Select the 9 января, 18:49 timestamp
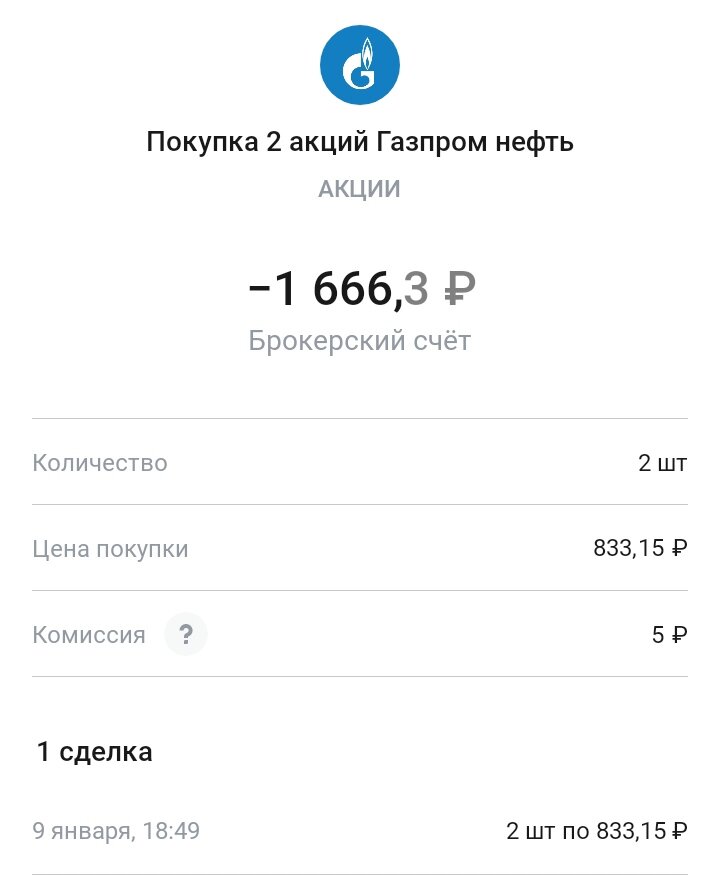This screenshot has height=876, width=720. pyautogui.click(x=118, y=830)
